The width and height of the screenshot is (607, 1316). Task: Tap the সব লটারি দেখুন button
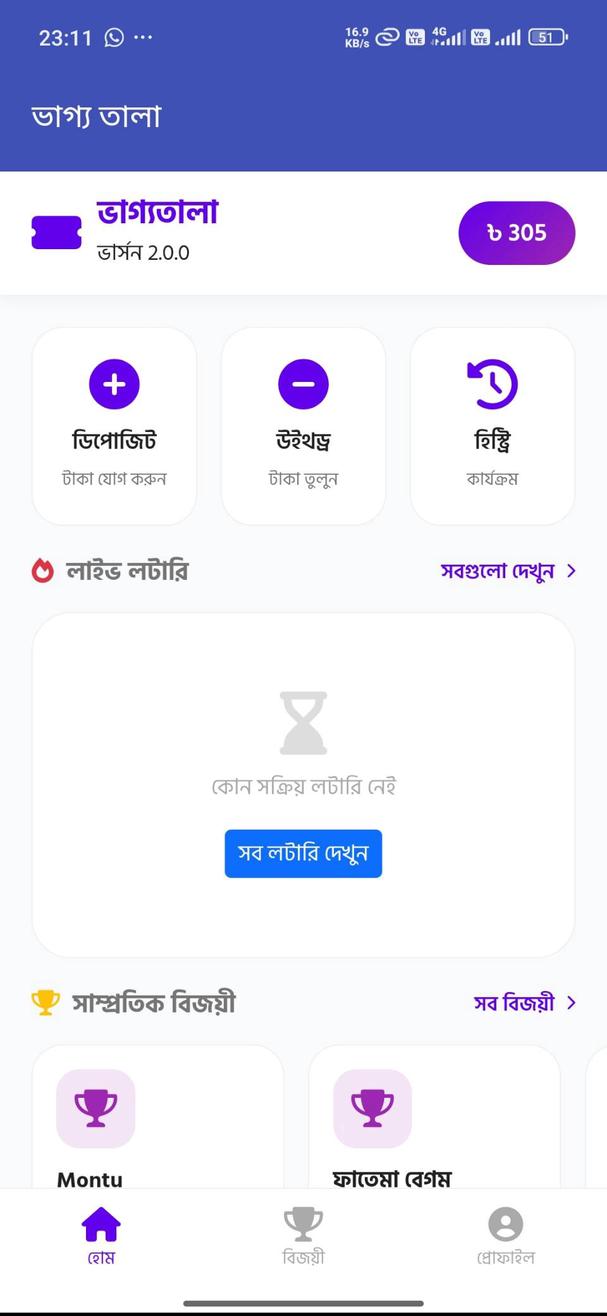[303, 853]
